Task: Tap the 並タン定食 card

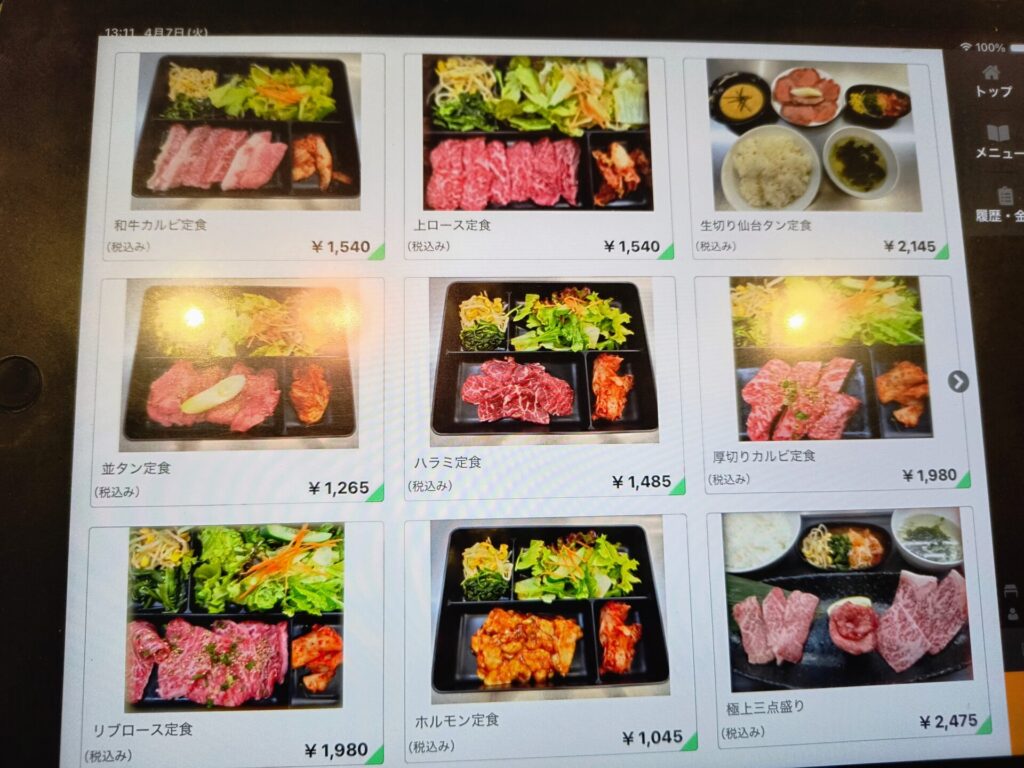Action: pyautogui.click(x=240, y=390)
